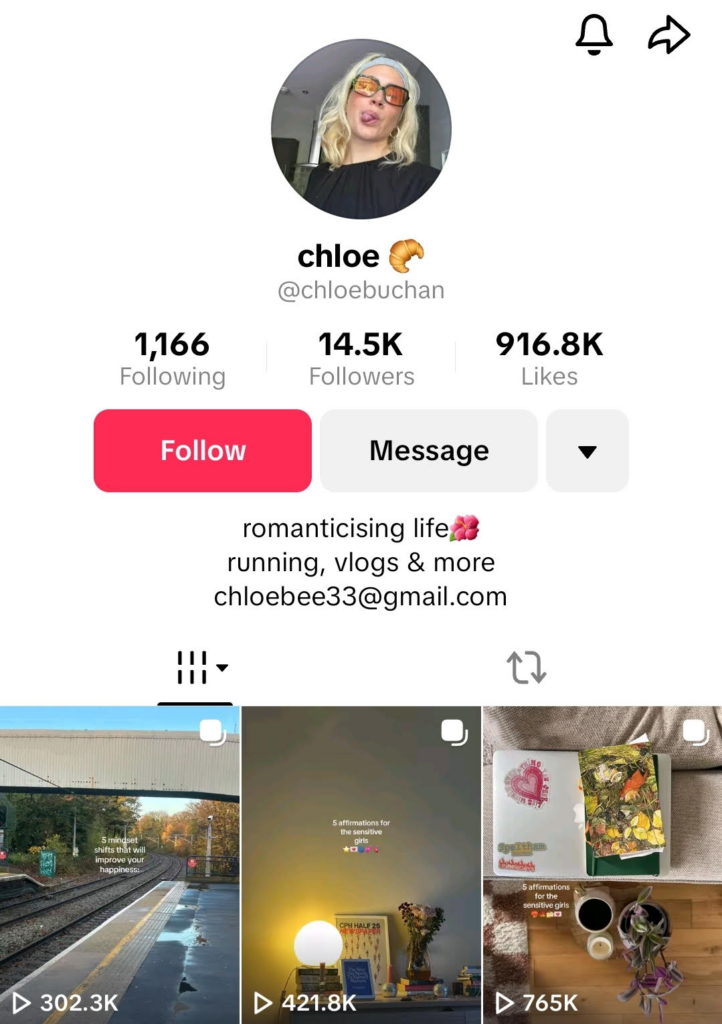The image size is (722, 1024).
Task: Expand the suggested accounts dropdown arrow
Action: coord(587,451)
